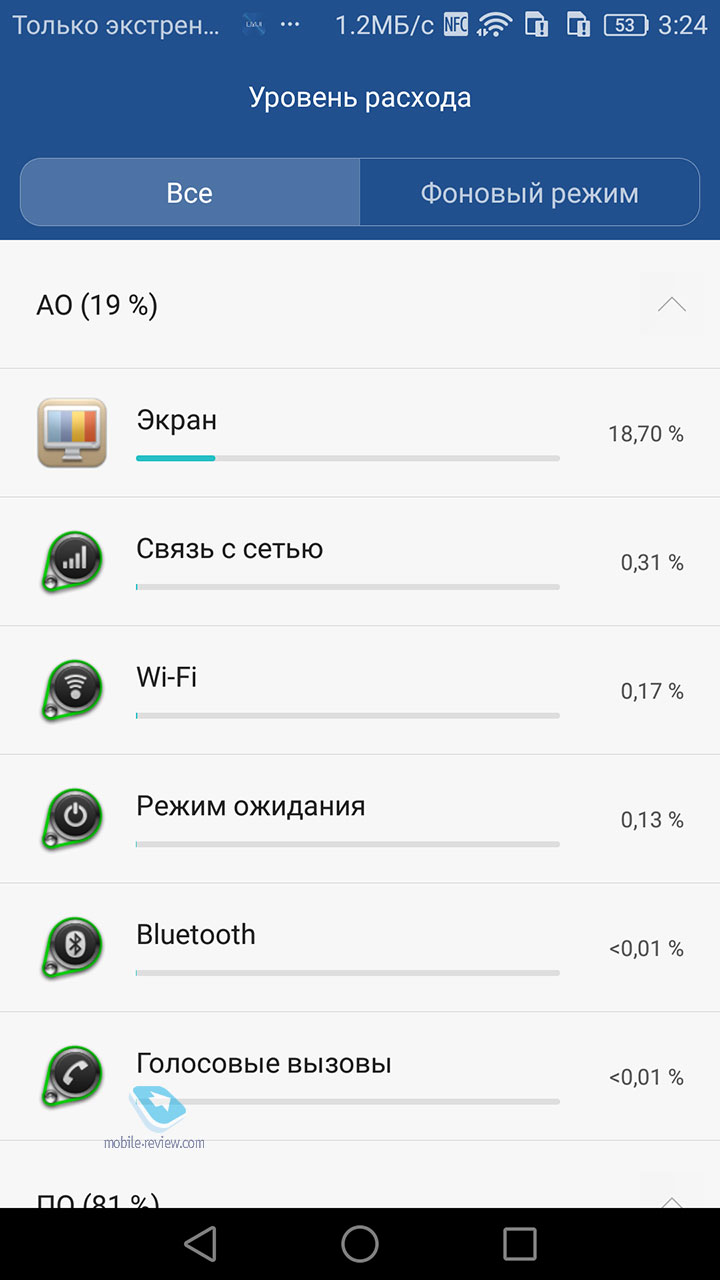
Task: Switch to the Фоновый режим tab
Action: (529, 192)
